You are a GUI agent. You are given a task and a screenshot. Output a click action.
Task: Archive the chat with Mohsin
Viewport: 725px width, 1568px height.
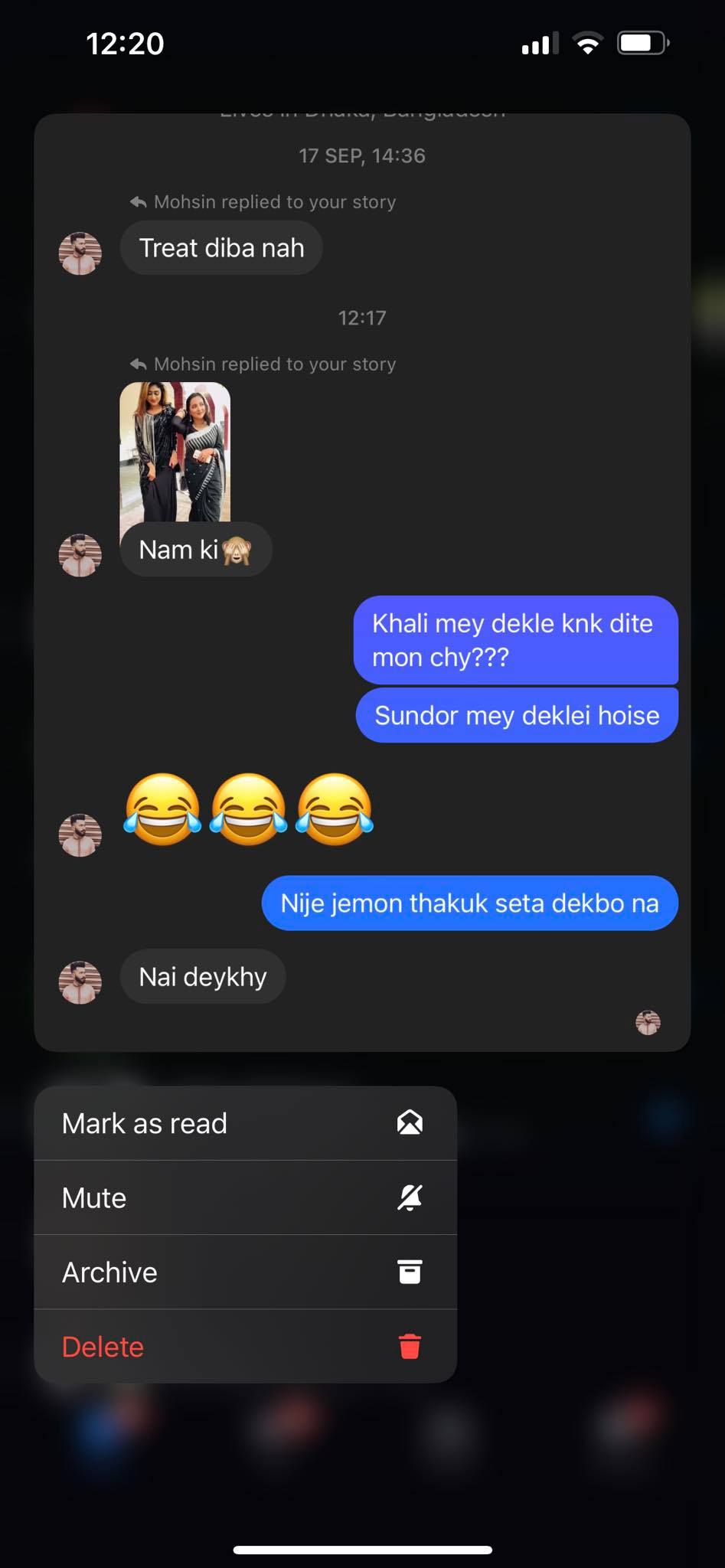(245, 1272)
